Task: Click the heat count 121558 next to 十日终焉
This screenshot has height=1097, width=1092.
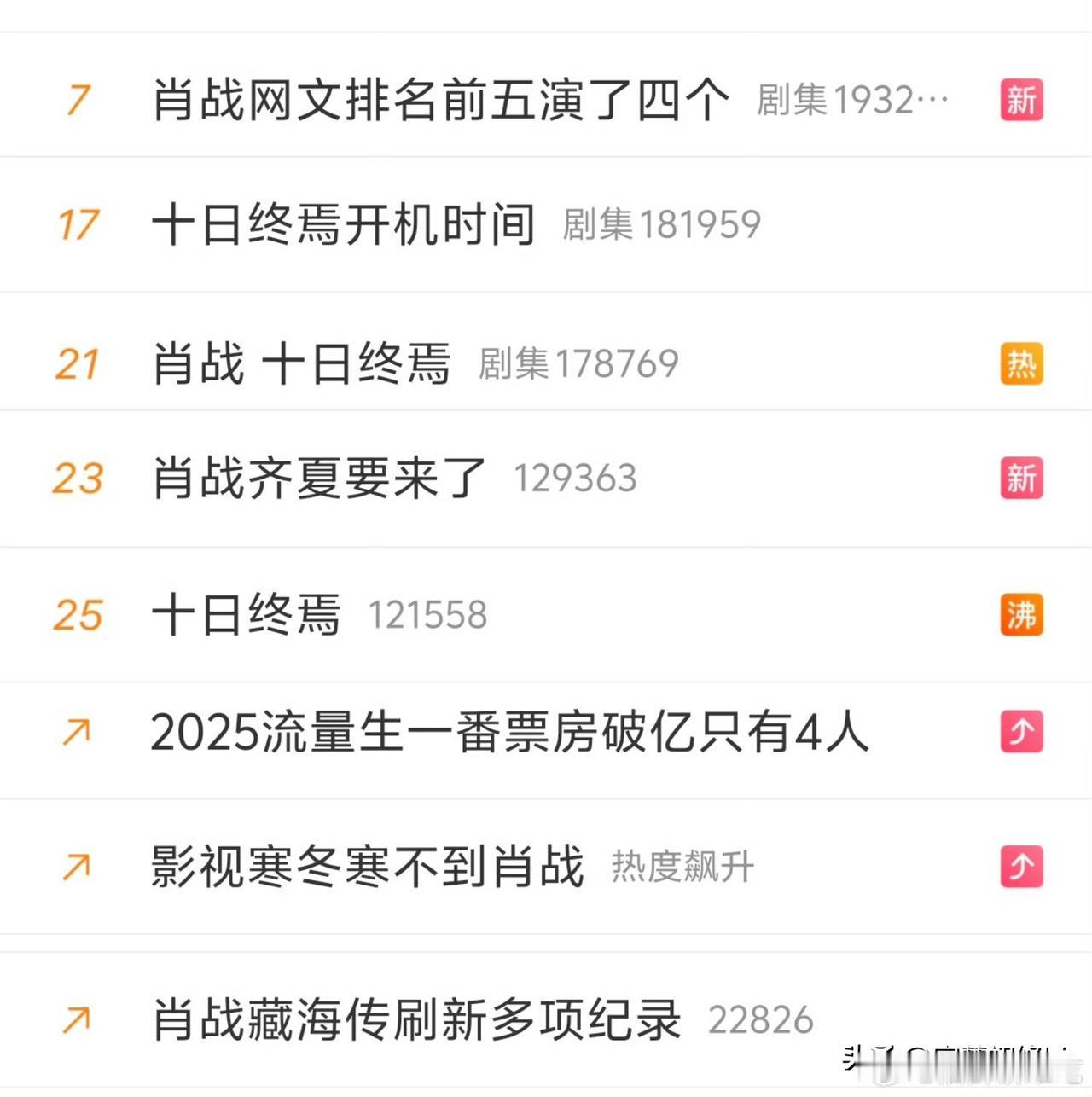Action: click(x=427, y=613)
